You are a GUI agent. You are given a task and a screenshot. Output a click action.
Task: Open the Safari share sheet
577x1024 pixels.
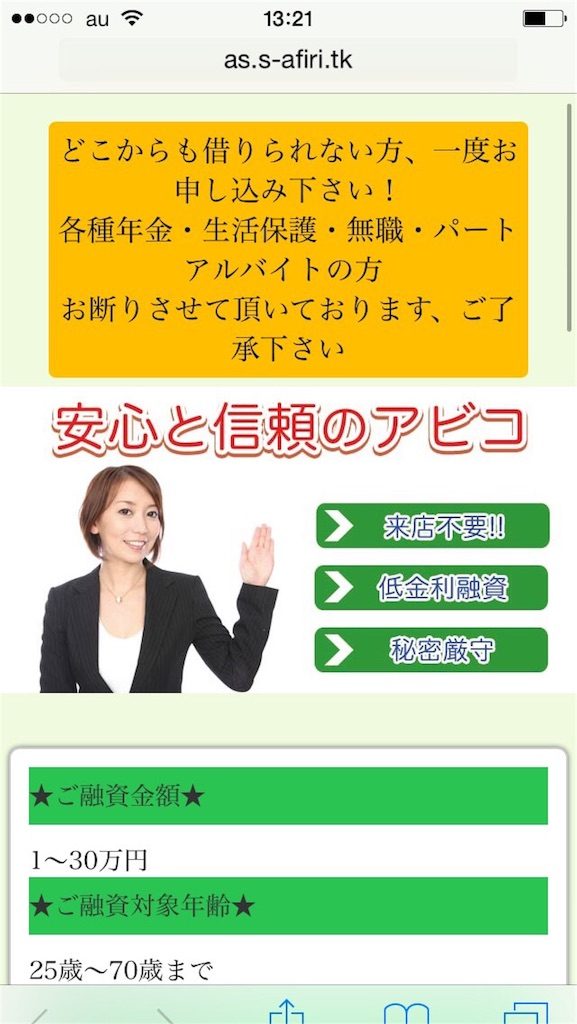point(287,1010)
